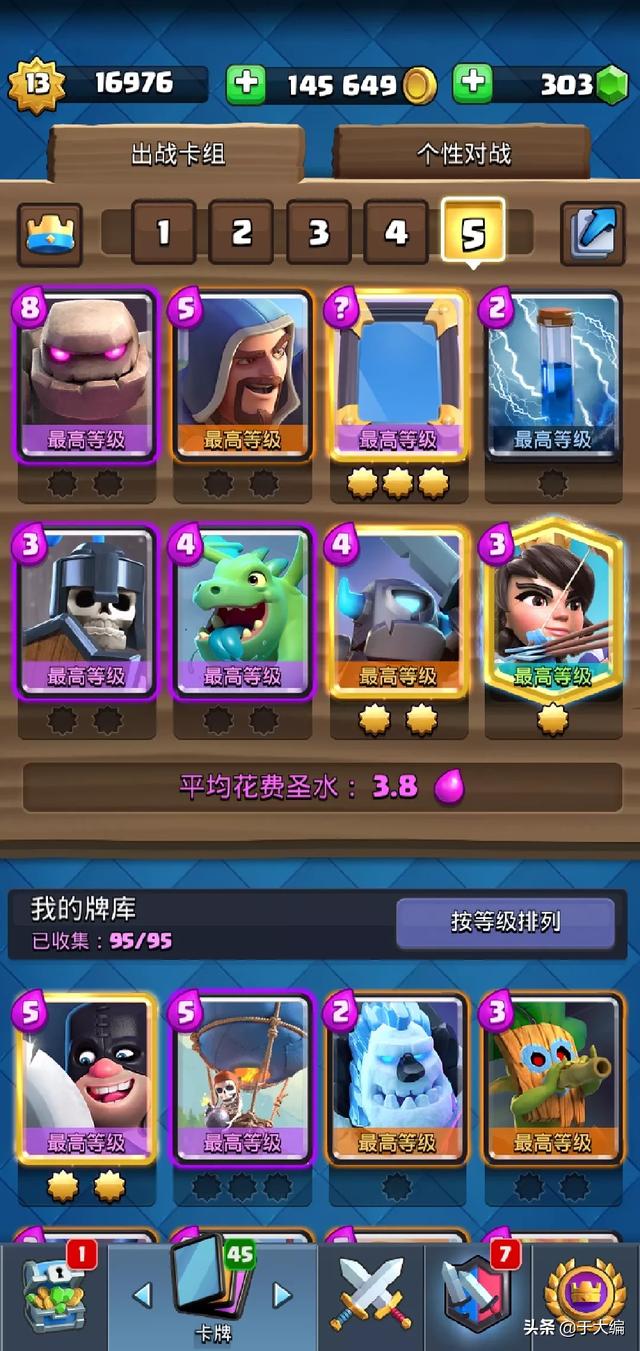Share or copy the deck
The height and width of the screenshot is (1351, 640).
pos(592,233)
